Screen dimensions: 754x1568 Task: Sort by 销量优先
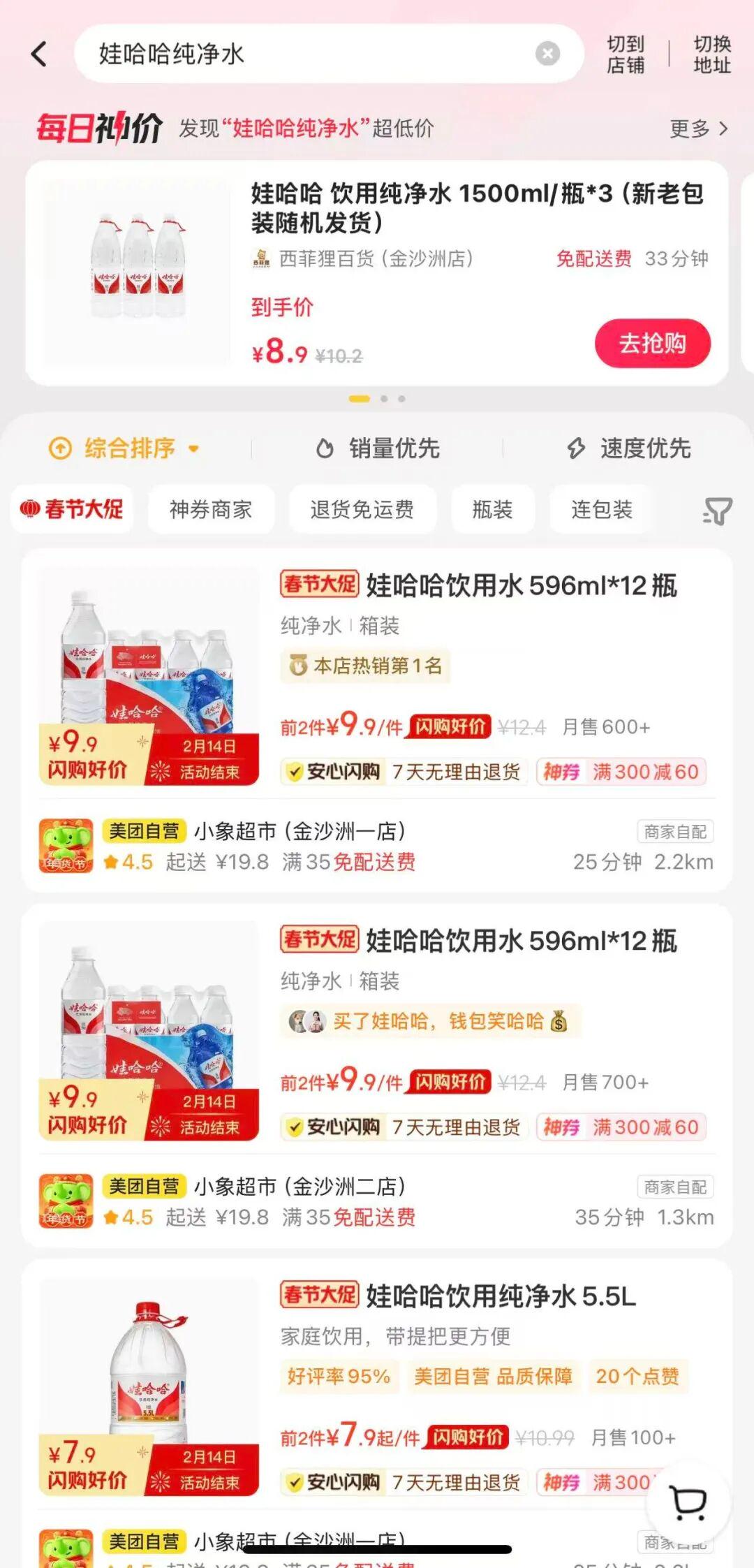(378, 448)
